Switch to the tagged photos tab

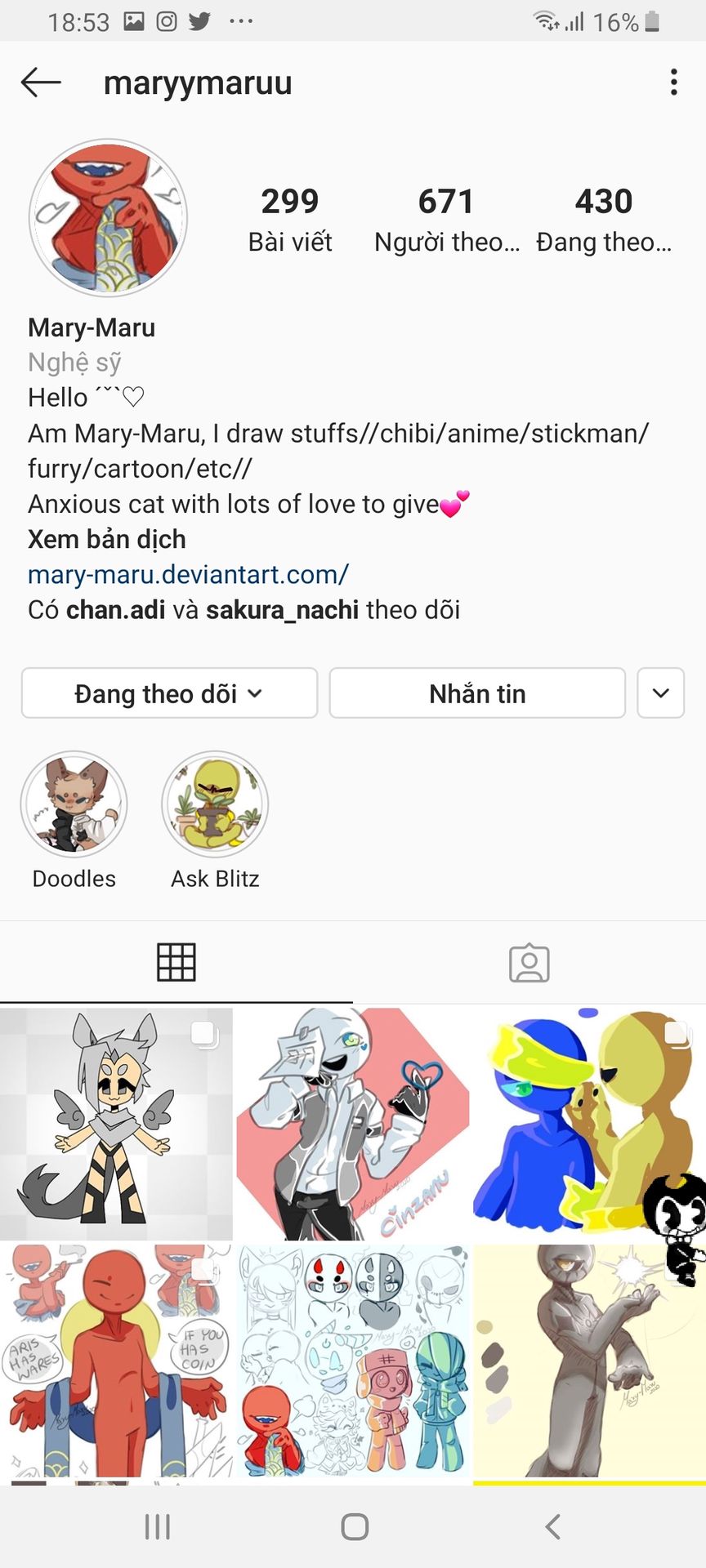pyautogui.click(x=529, y=962)
